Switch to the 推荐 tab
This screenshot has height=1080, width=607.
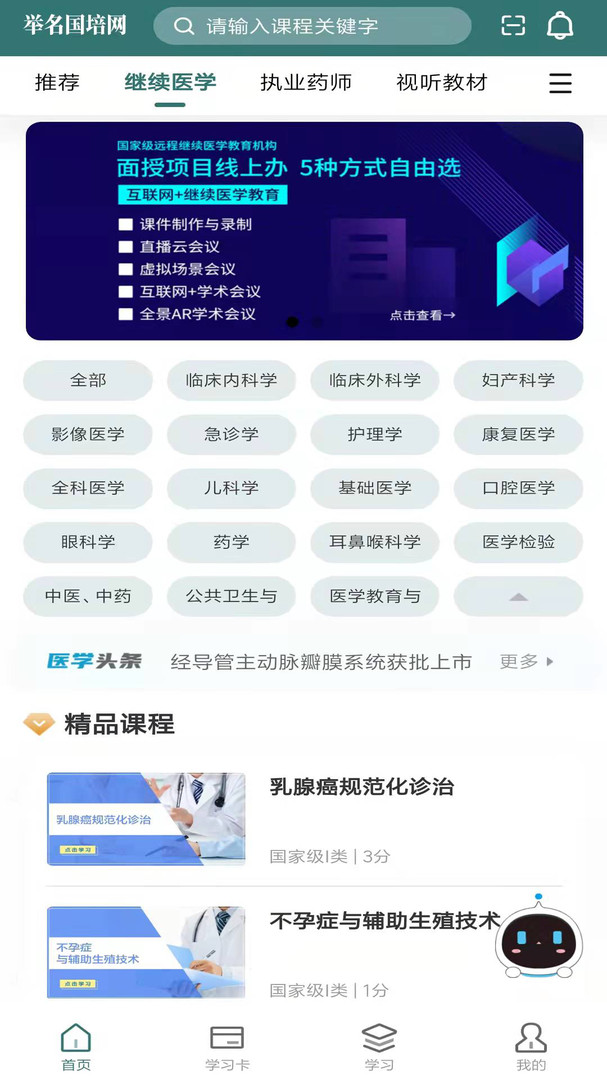coord(57,83)
